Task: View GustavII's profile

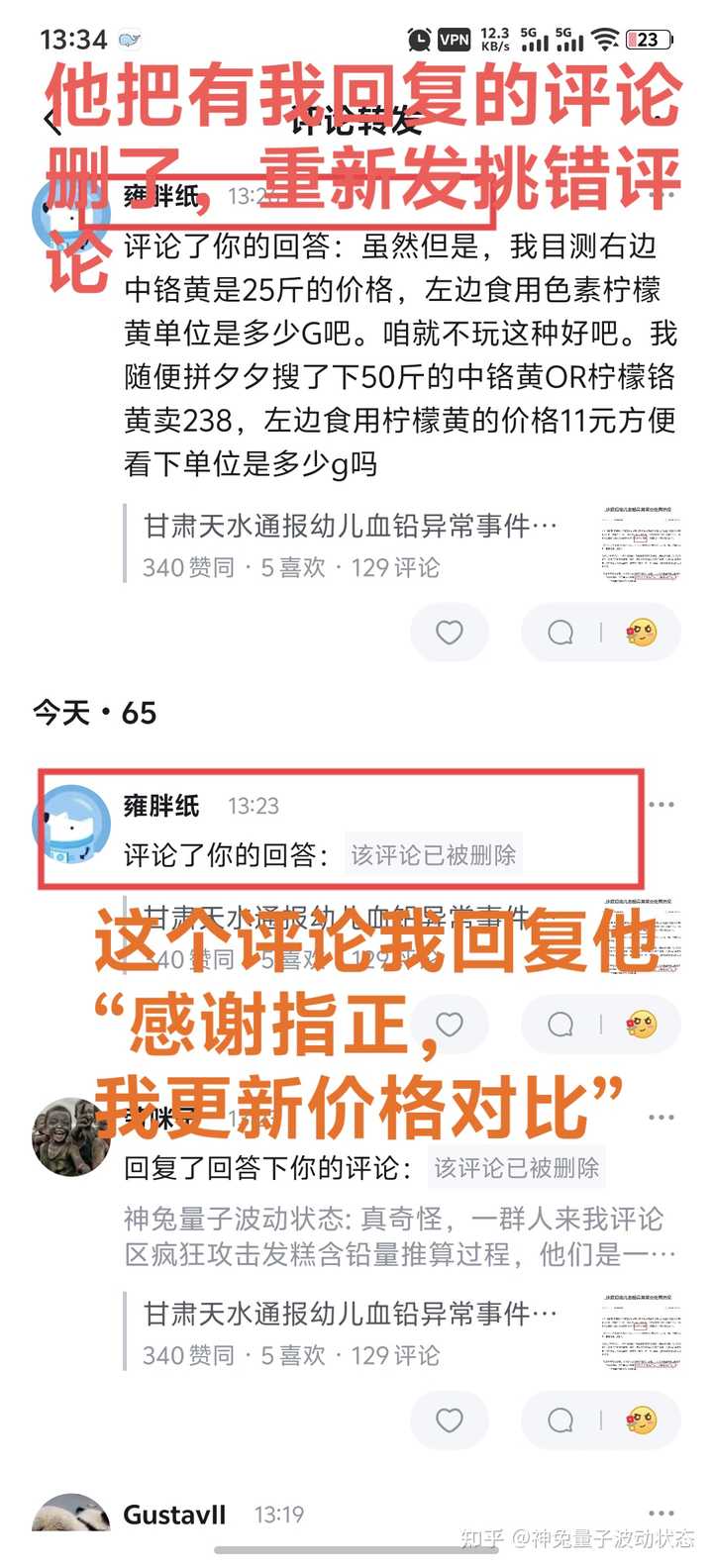Action: 71,1515
